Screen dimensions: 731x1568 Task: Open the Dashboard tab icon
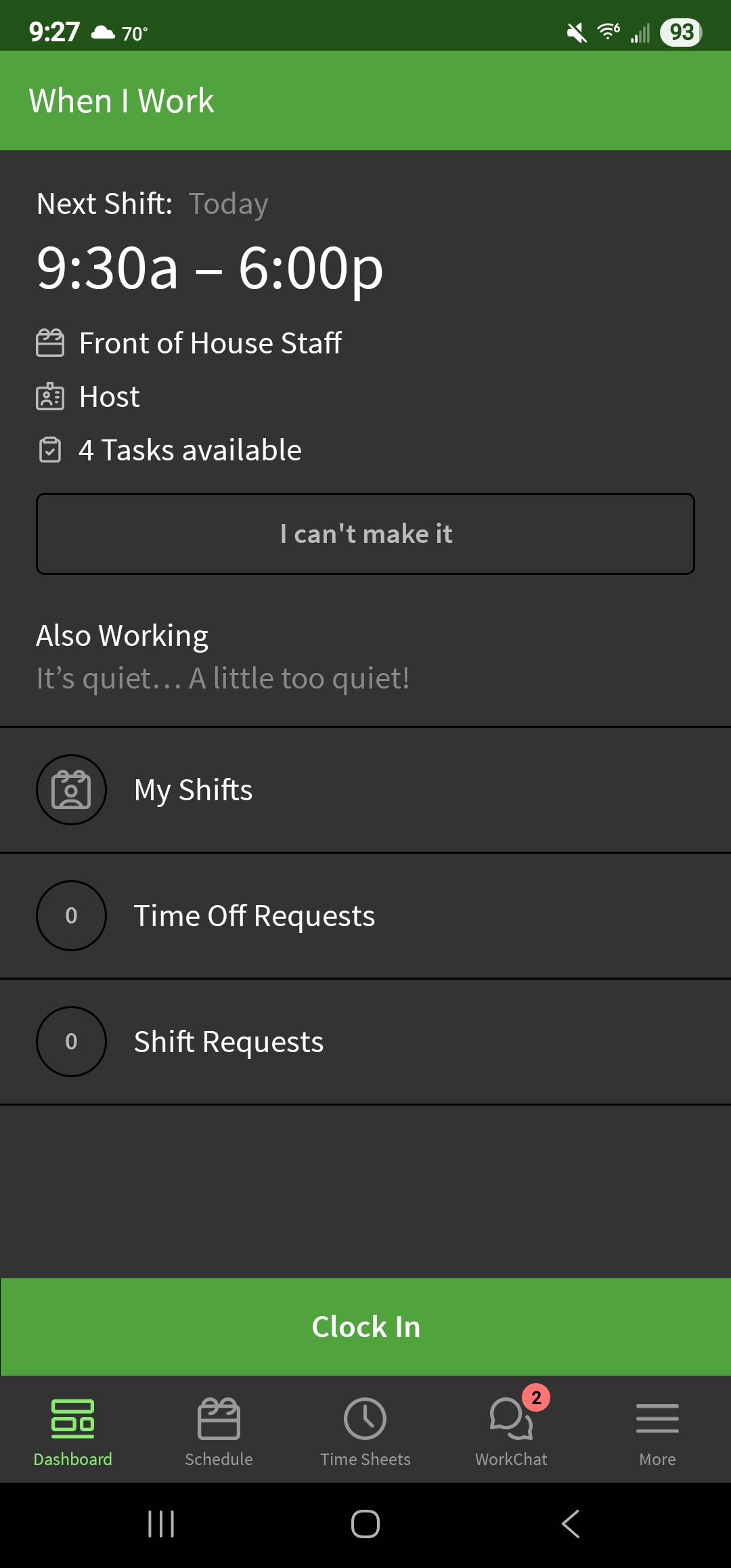point(71,1418)
